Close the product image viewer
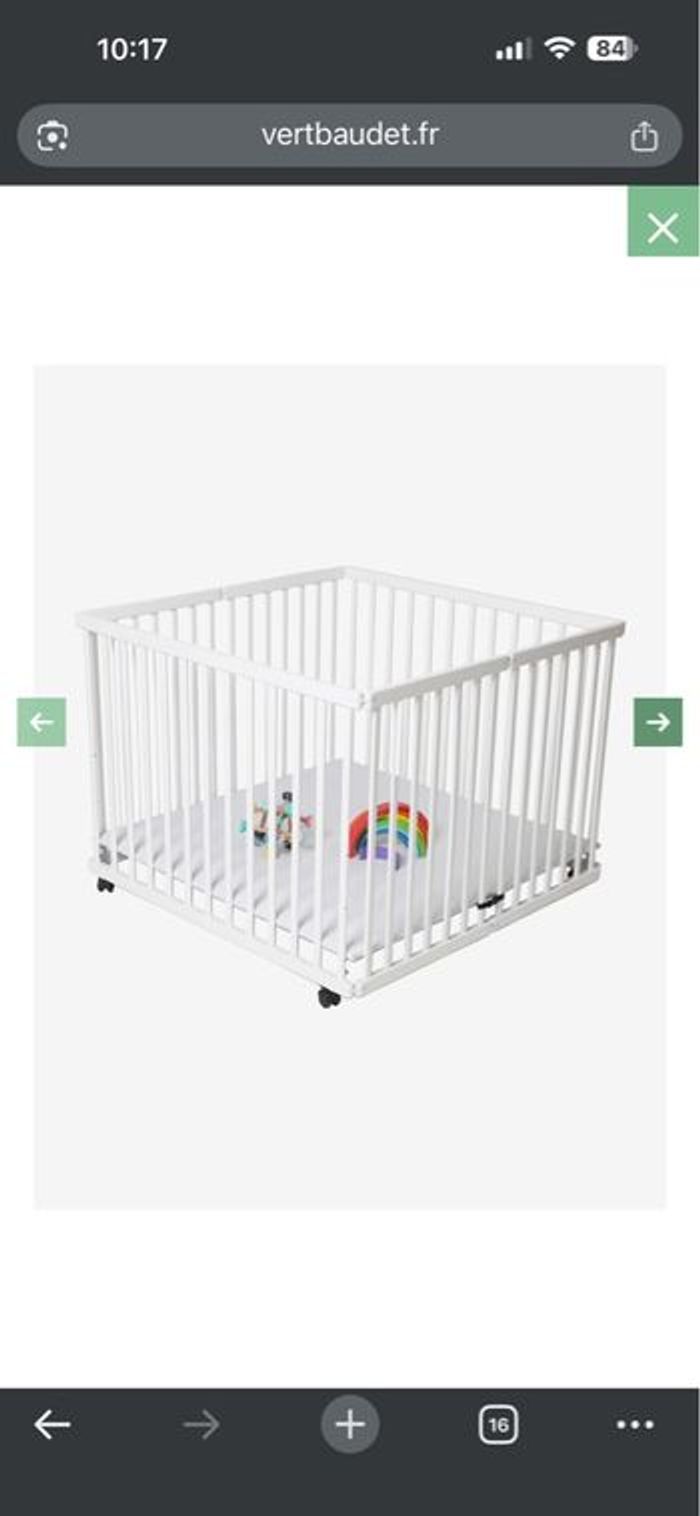700x1516 pixels. point(663,228)
